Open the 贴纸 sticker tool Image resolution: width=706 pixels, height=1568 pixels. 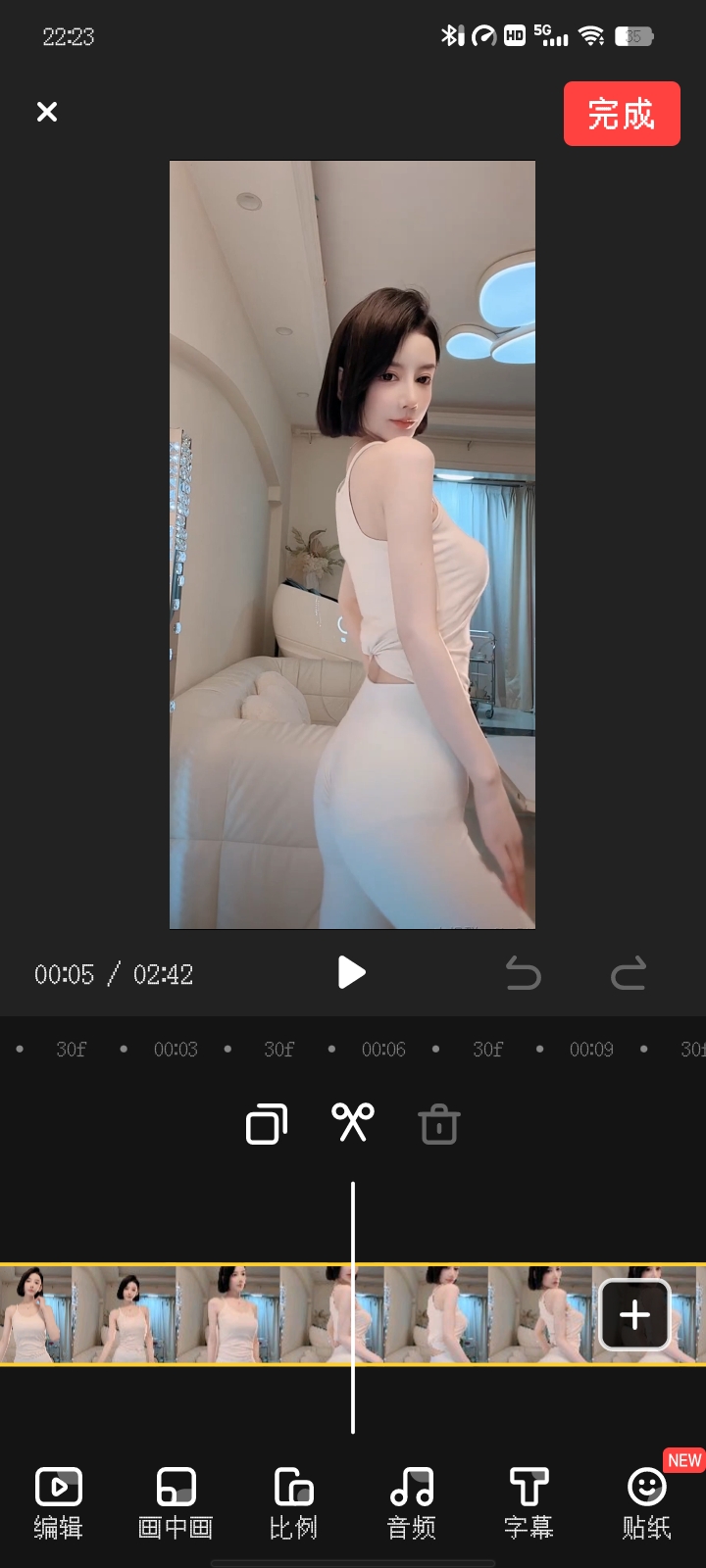[646, 1502]
